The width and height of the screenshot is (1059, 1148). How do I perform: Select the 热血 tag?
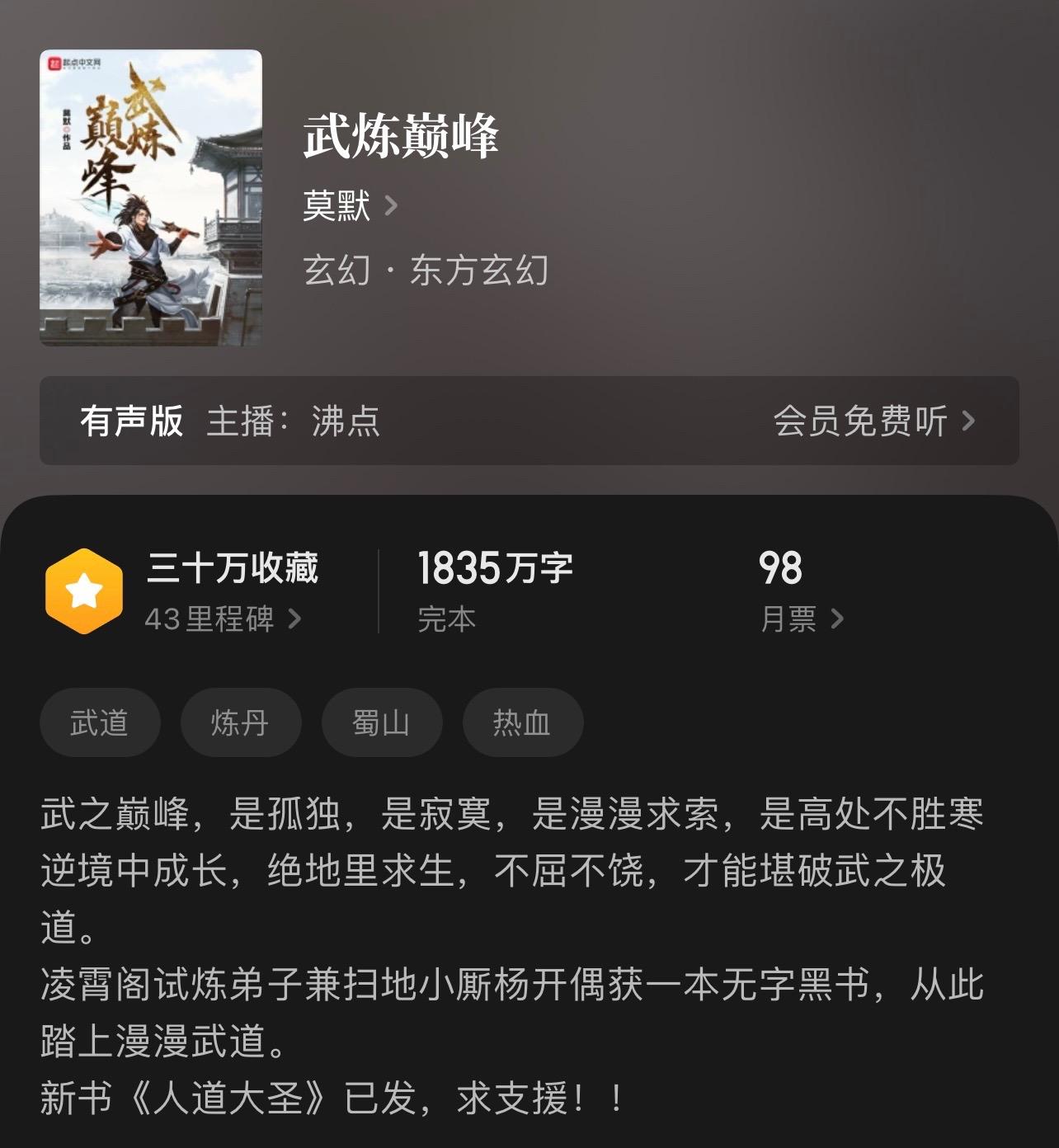point(523,723)
